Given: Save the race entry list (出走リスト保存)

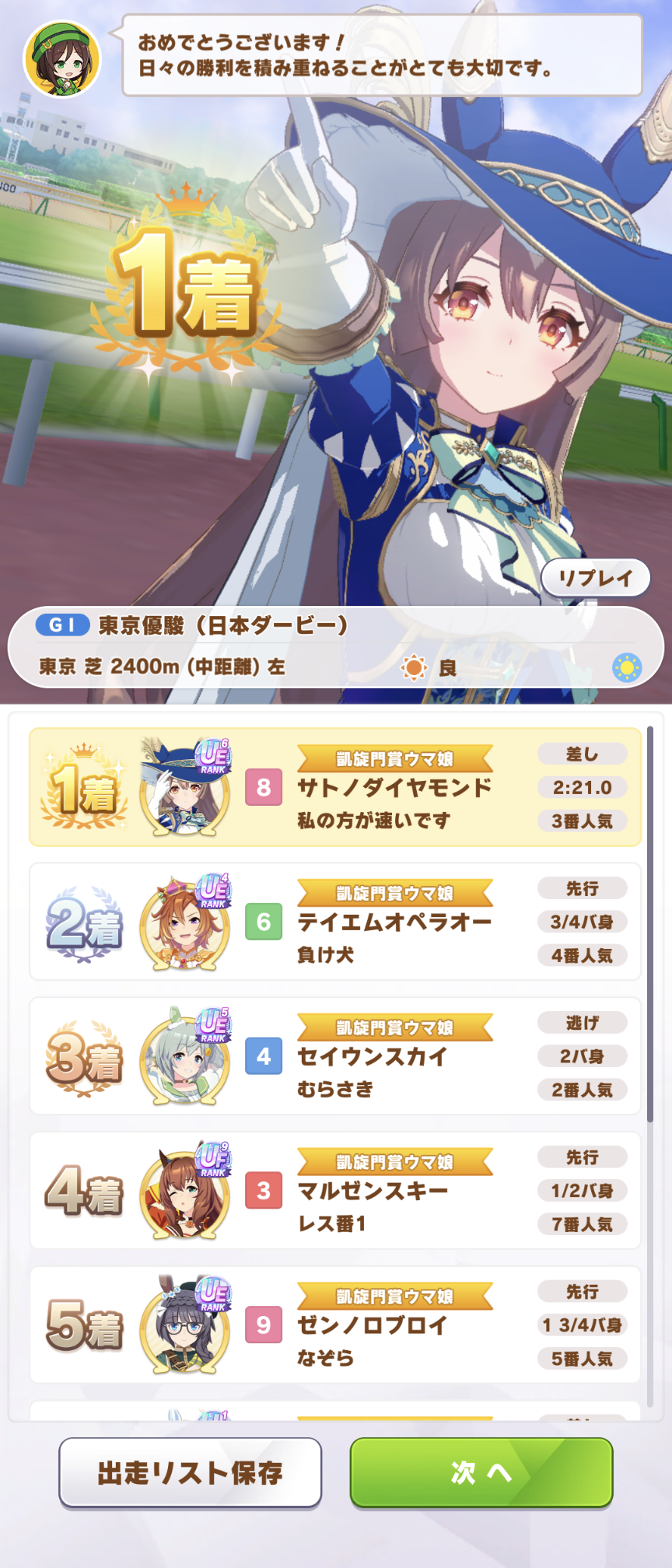Looking at the screenshot, I should 190,1472.
